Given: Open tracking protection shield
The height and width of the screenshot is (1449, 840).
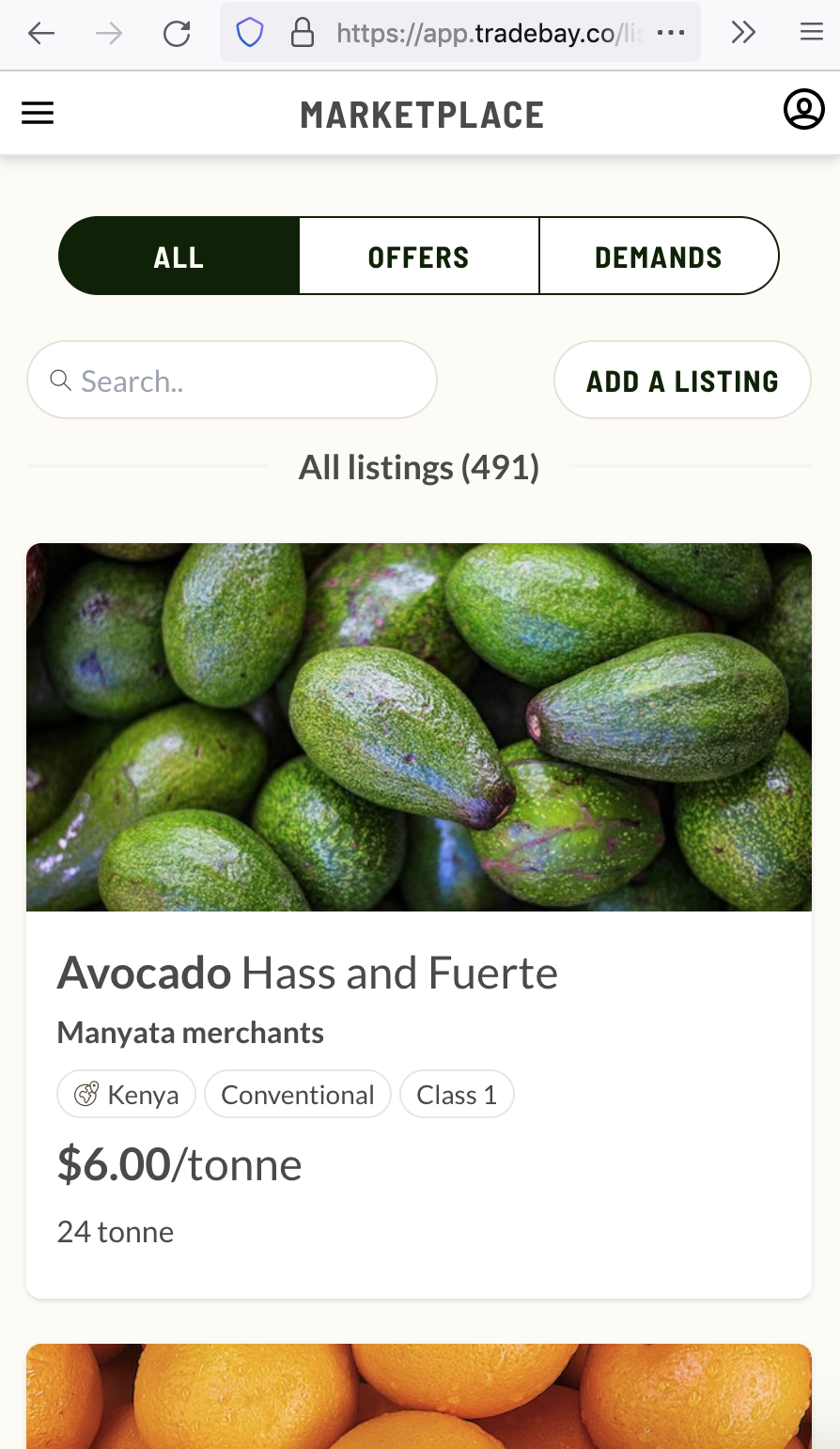Looking at the screenshot, I should (x=249, y=33).
